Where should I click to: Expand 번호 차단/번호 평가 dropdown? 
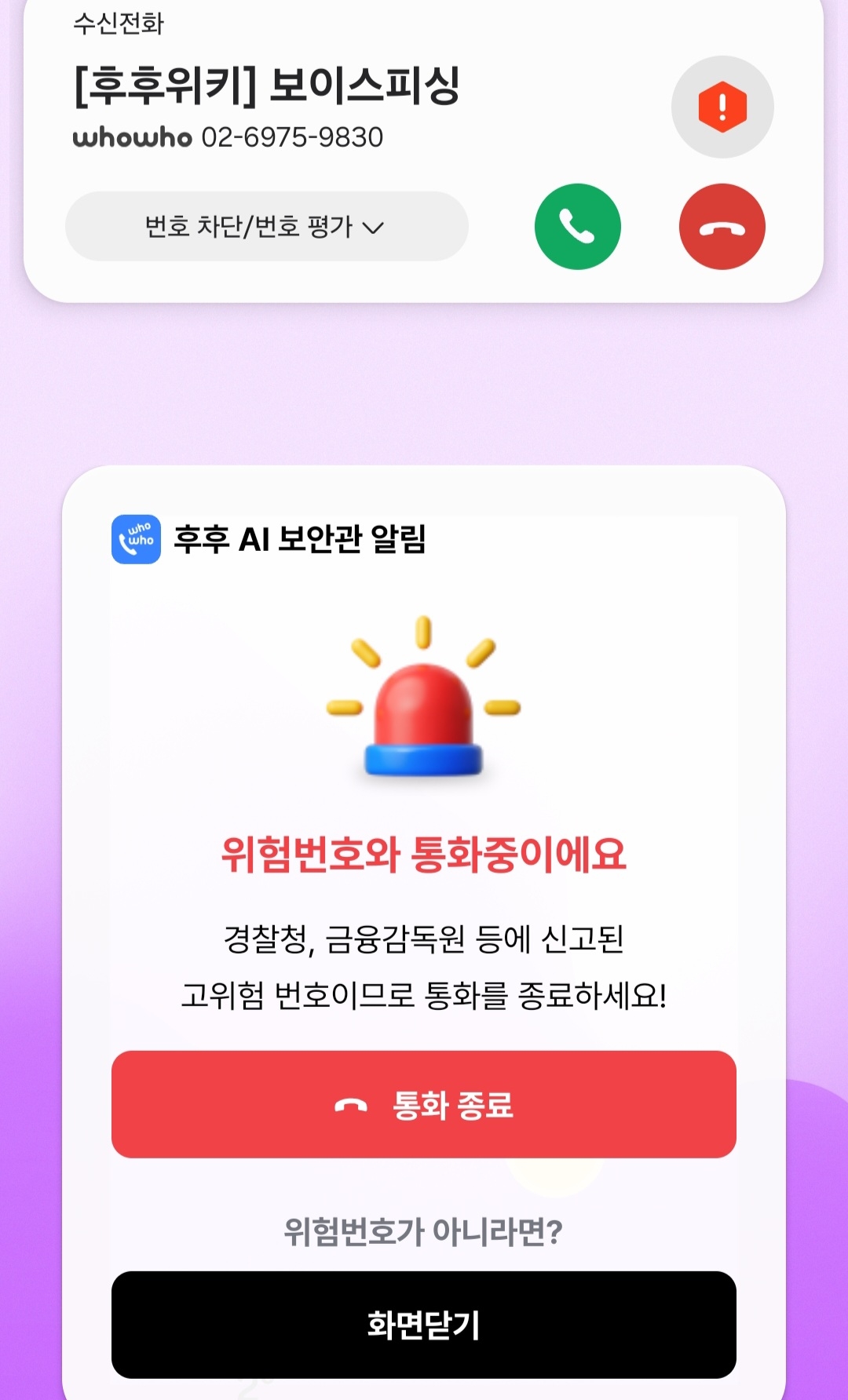(x=266, y=227)
